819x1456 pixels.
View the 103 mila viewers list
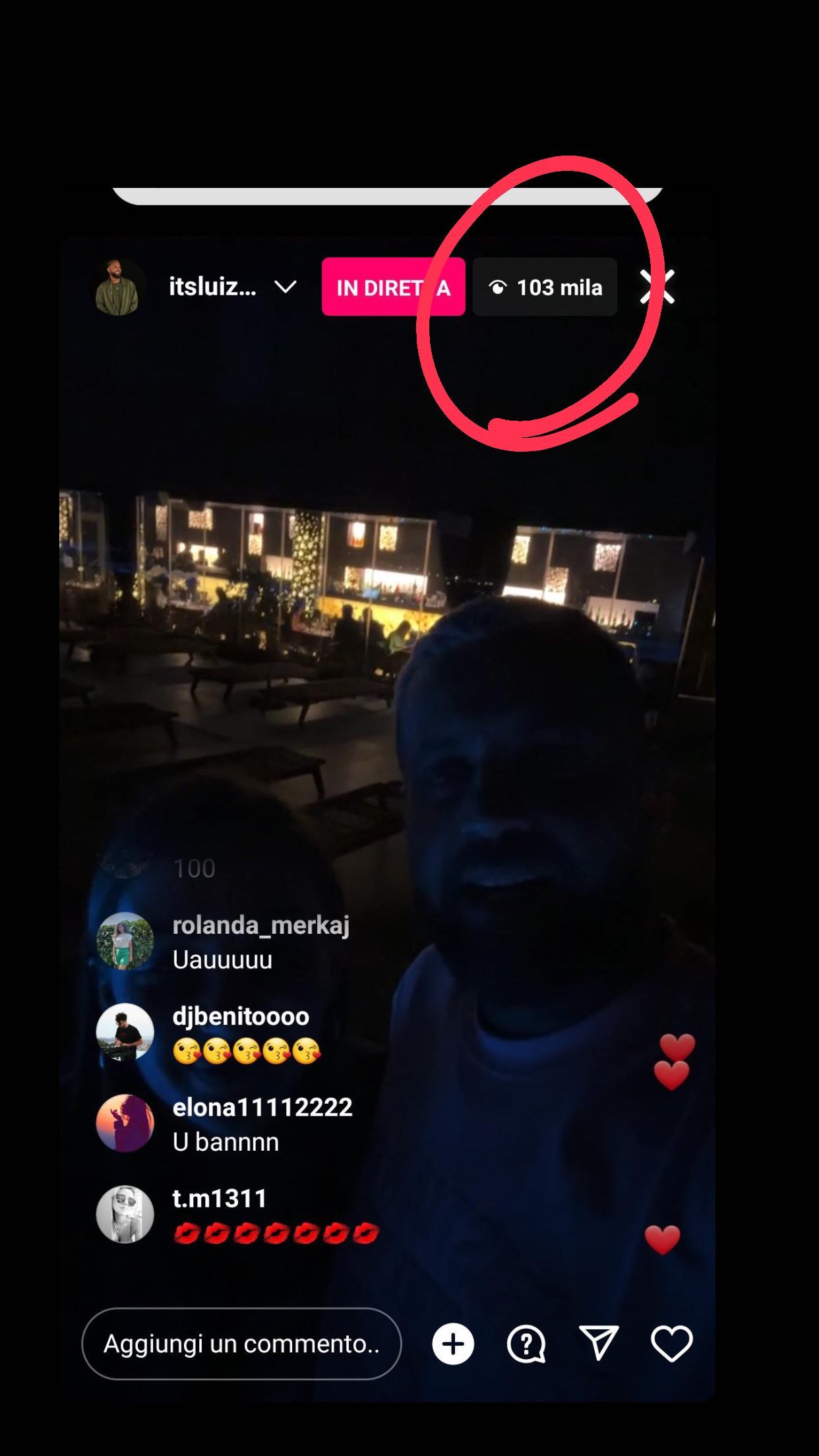(x=545, y=288)
